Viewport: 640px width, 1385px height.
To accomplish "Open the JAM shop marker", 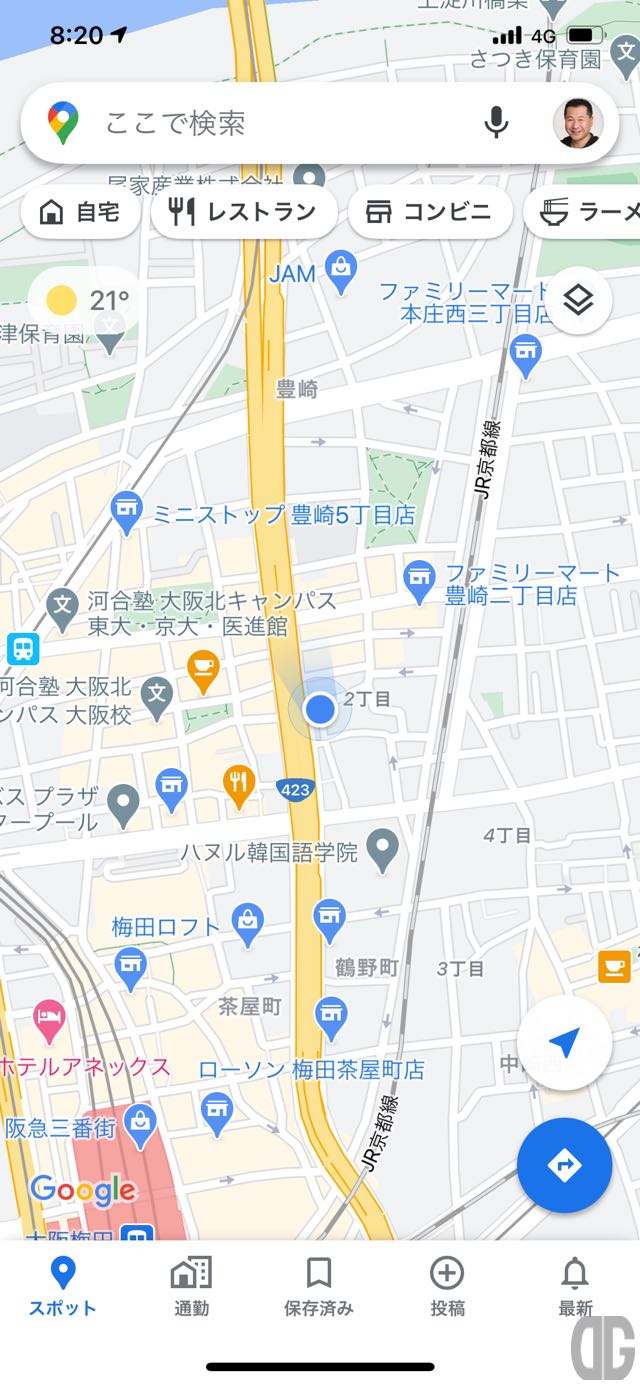I will tap(342, 269).
